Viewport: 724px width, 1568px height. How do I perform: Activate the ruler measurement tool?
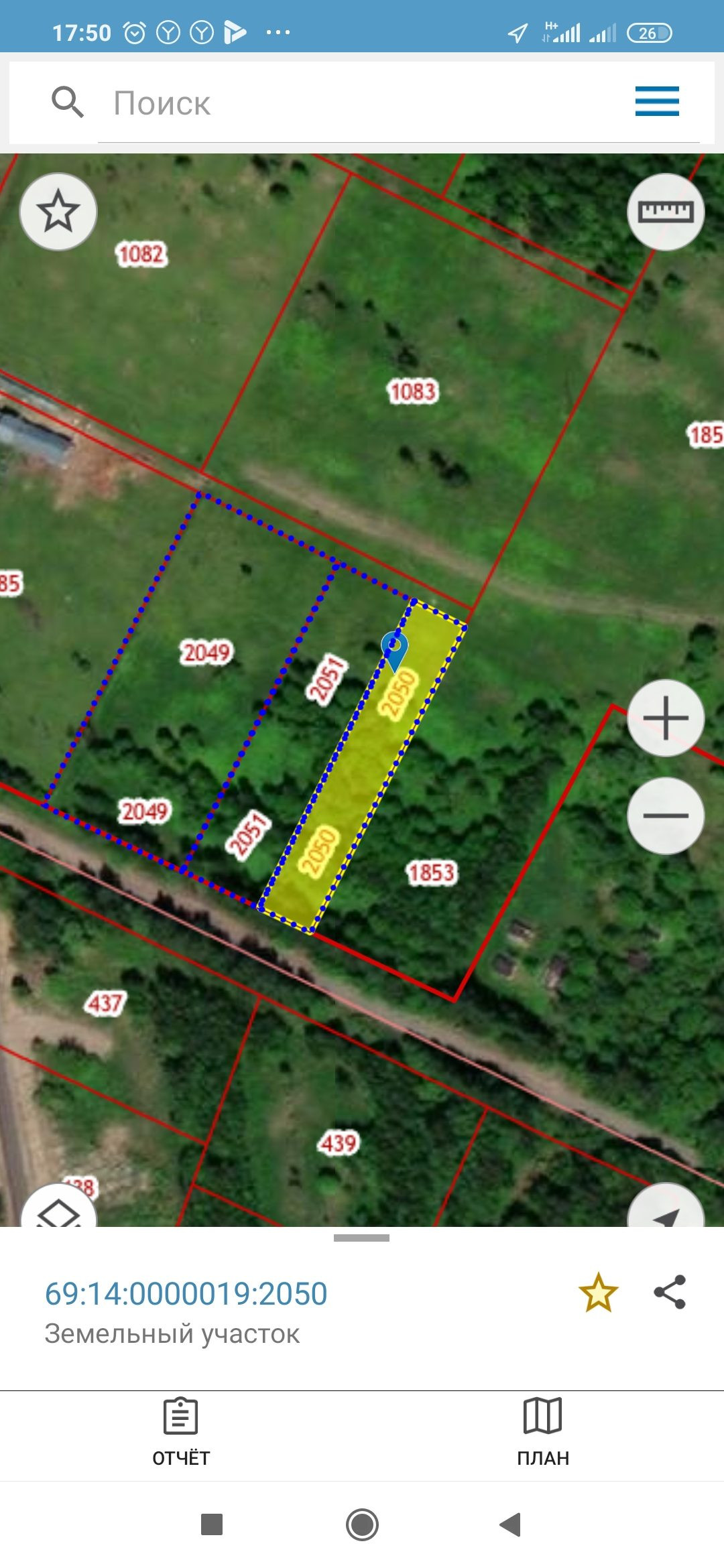(666, 212)
